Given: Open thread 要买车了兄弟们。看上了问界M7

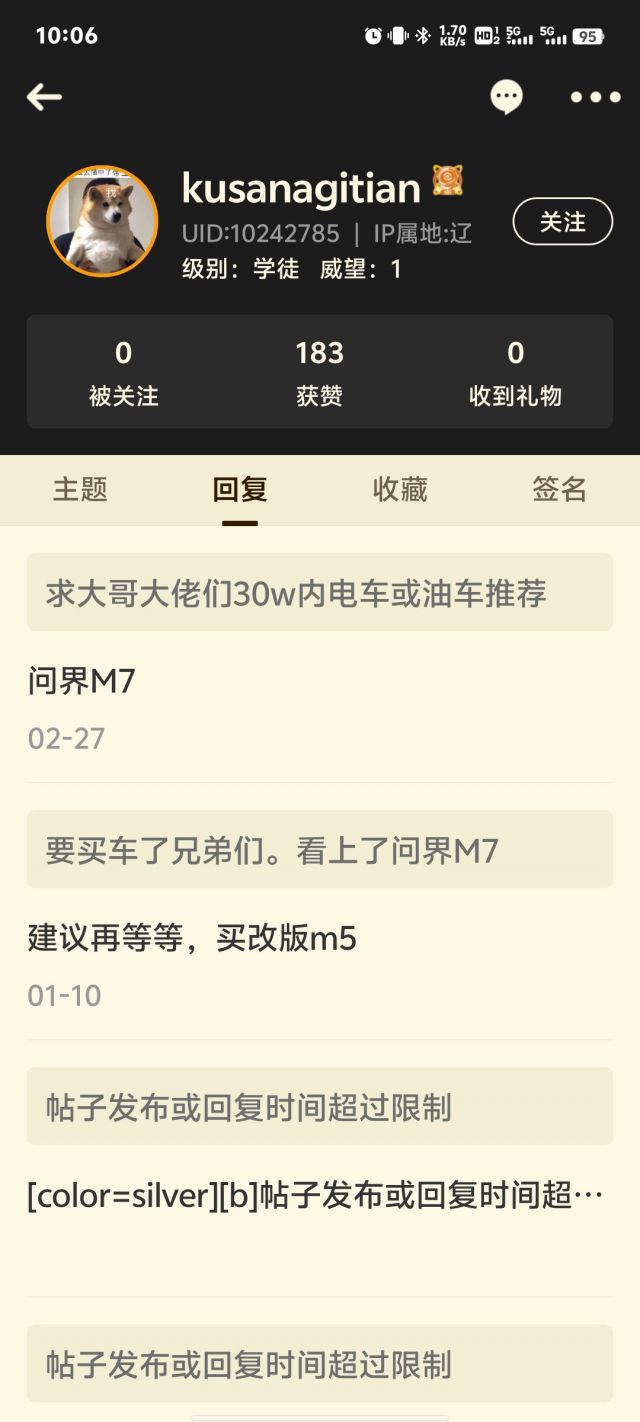Looking at the screenshot, I should (x=320, y=850).
